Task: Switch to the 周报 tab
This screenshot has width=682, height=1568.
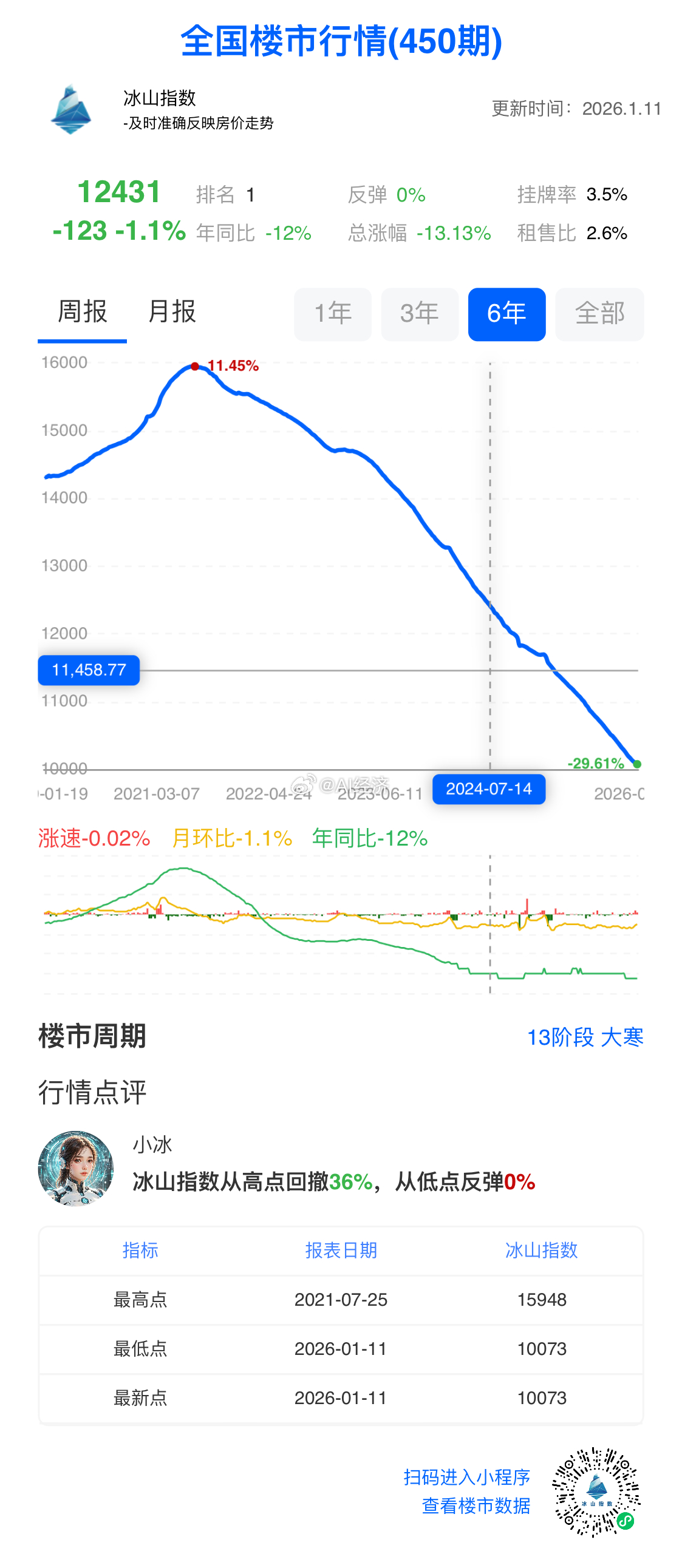Action: [82, 310]
